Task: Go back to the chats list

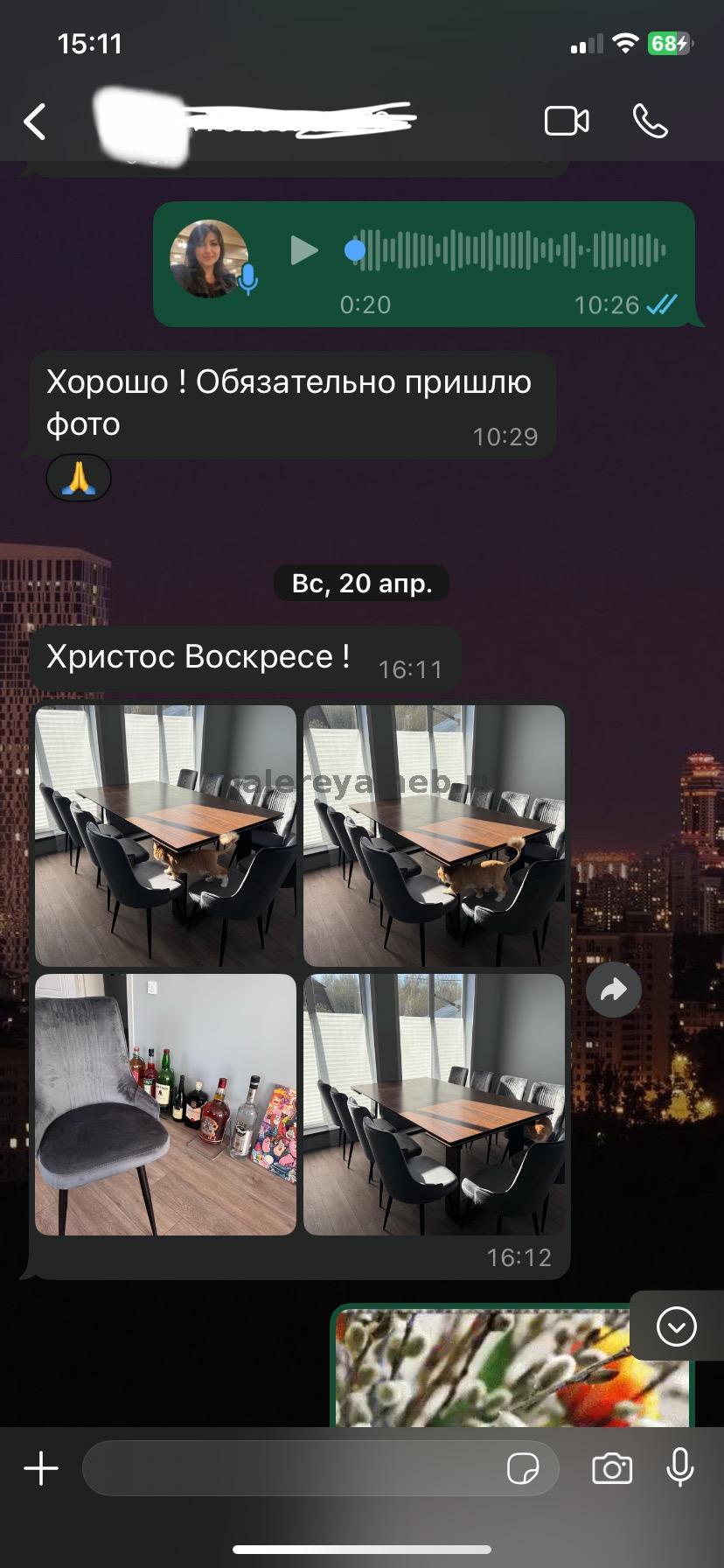Action: [35, 122]
